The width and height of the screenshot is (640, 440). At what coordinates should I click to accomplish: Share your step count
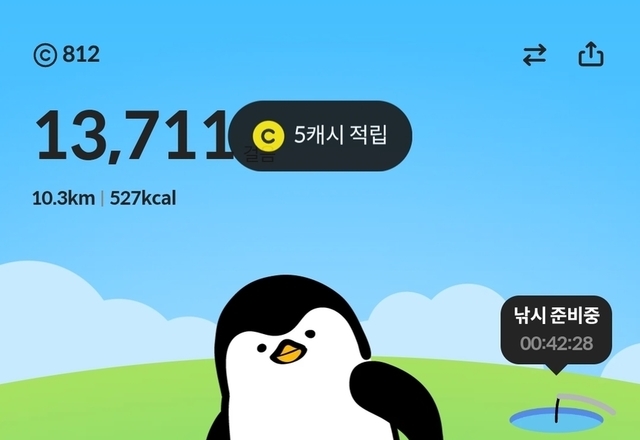591,55
